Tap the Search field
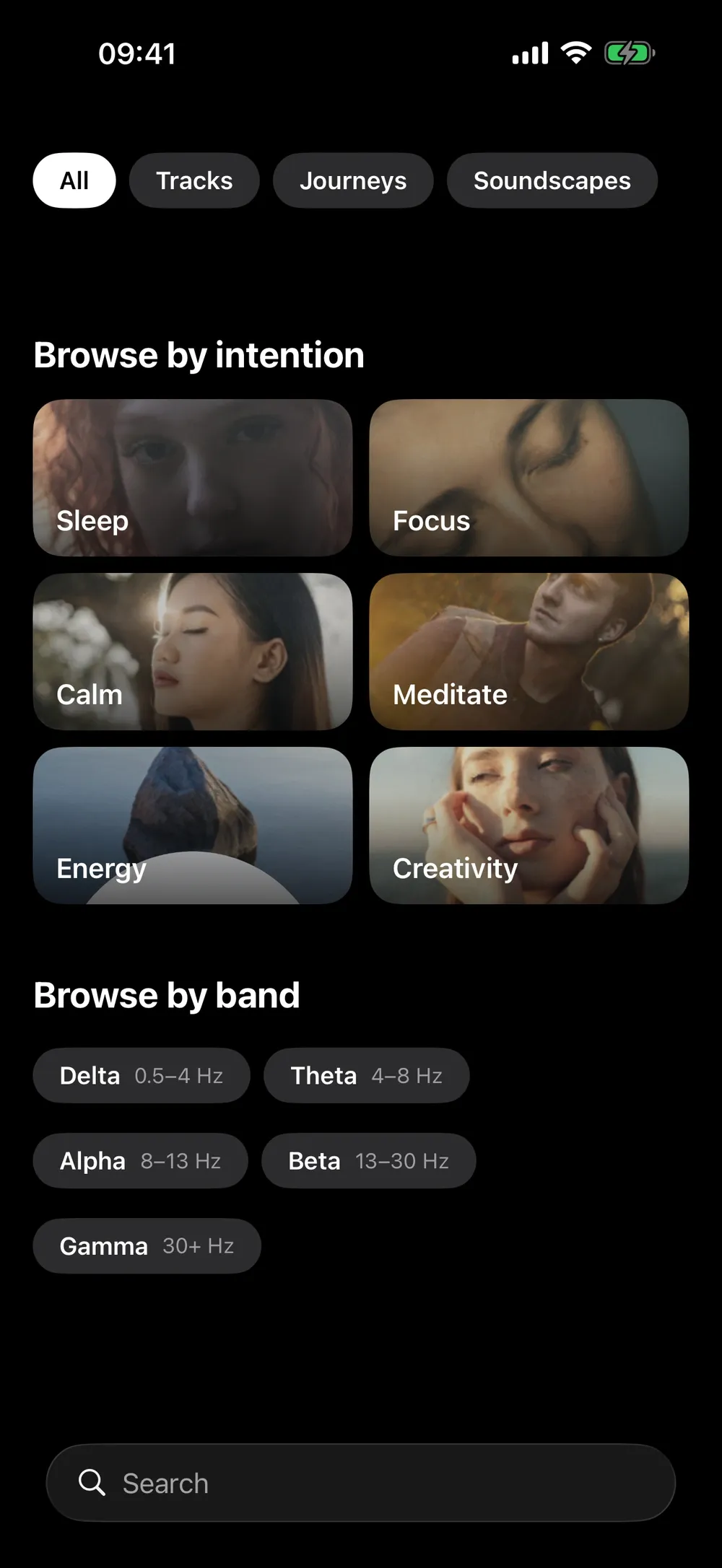722x1568 pixels. [x=361, y=1483]
